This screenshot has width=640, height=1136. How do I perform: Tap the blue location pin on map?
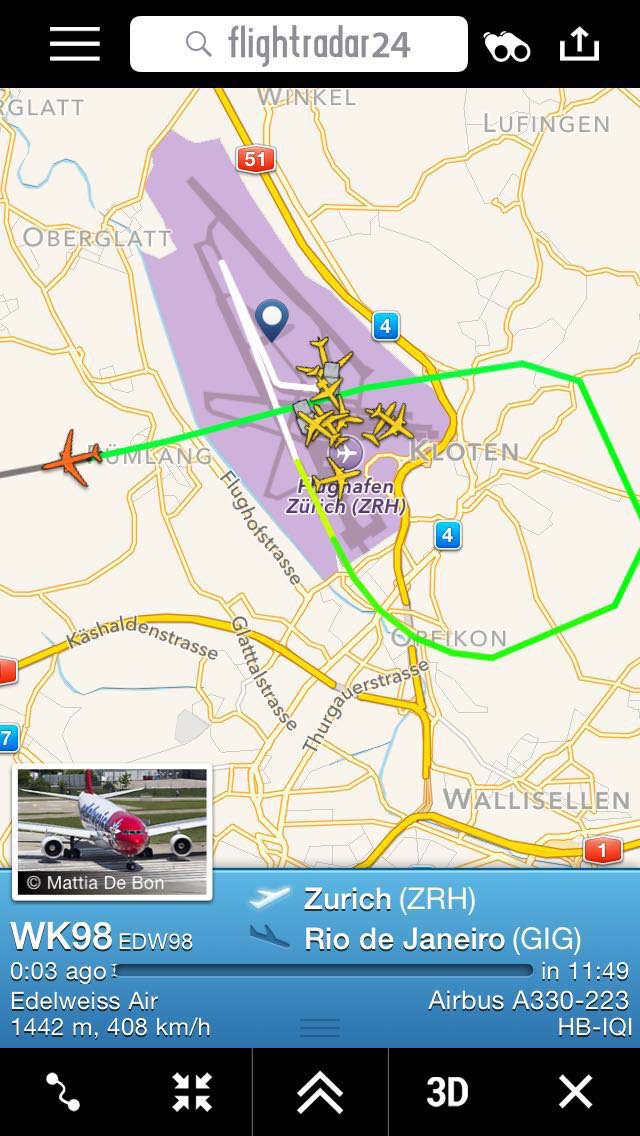(272, 321)
